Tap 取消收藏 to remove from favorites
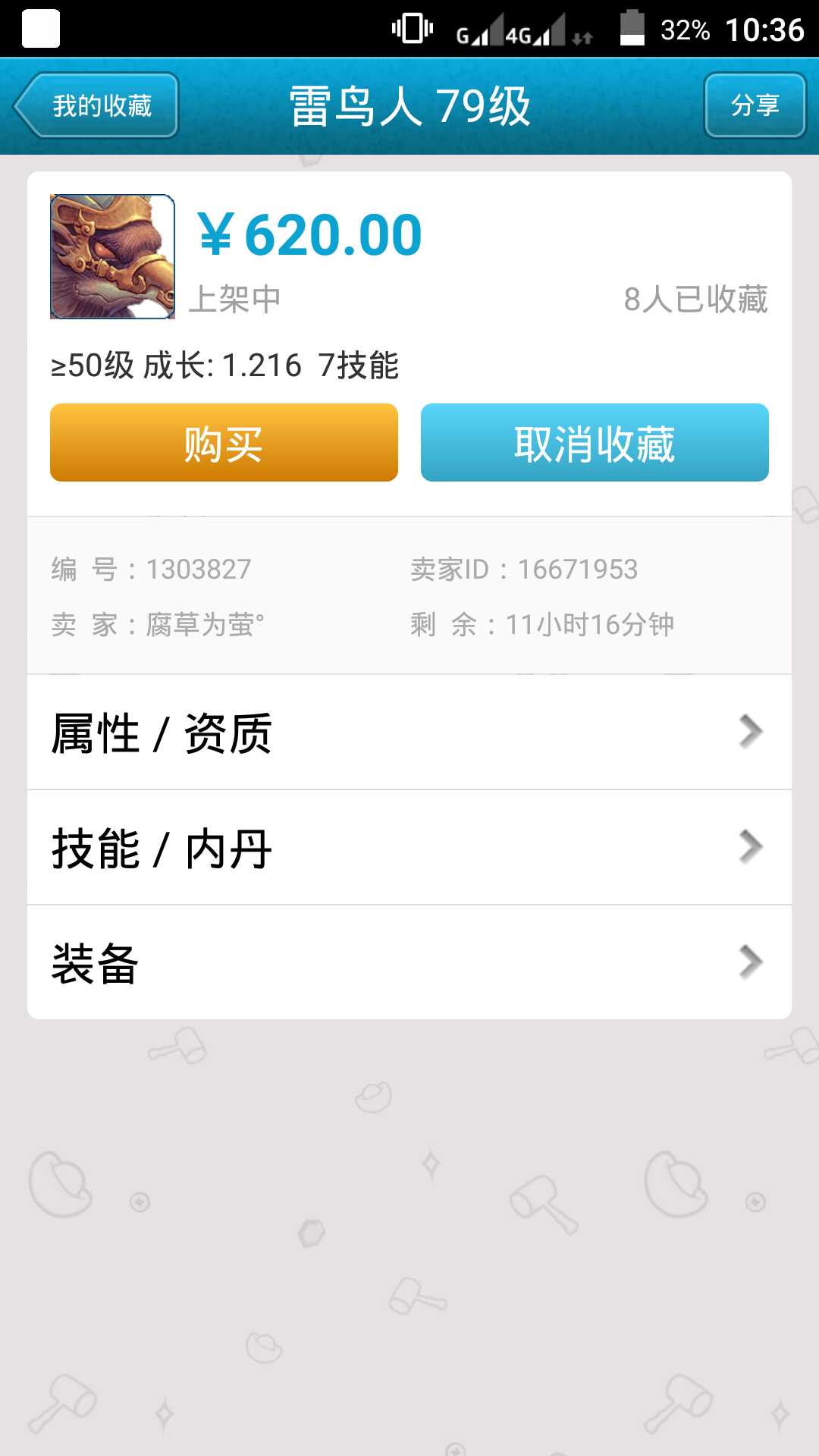Viewport: 819px width, 1456px height. tap(595, 443)
